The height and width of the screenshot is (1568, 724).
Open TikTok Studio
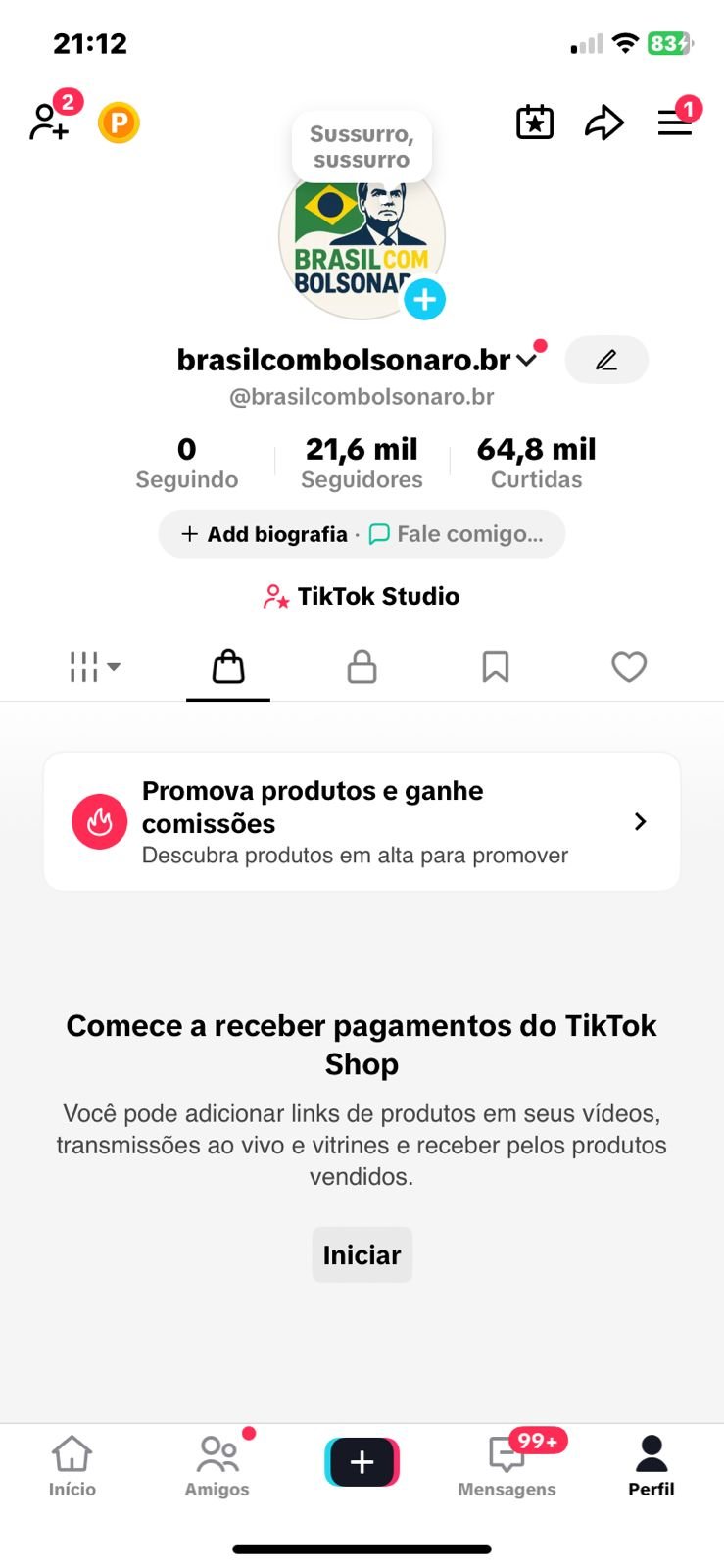click(x=362, y=596)
